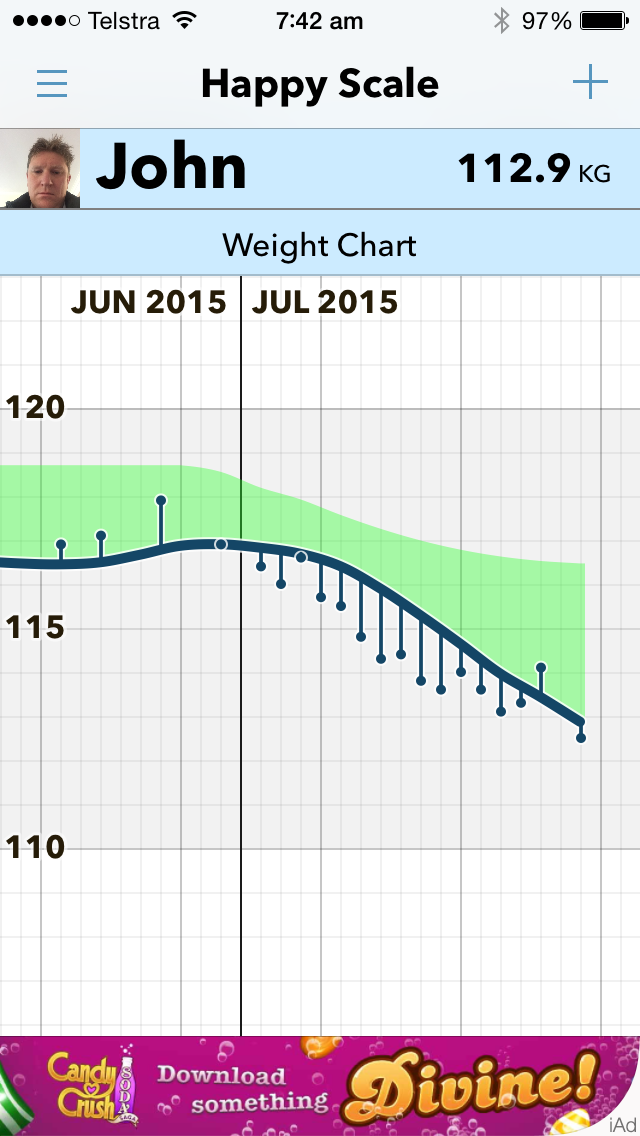
Task: Open the Candy Crush Soda ad banner
Action: point(320,1085)
